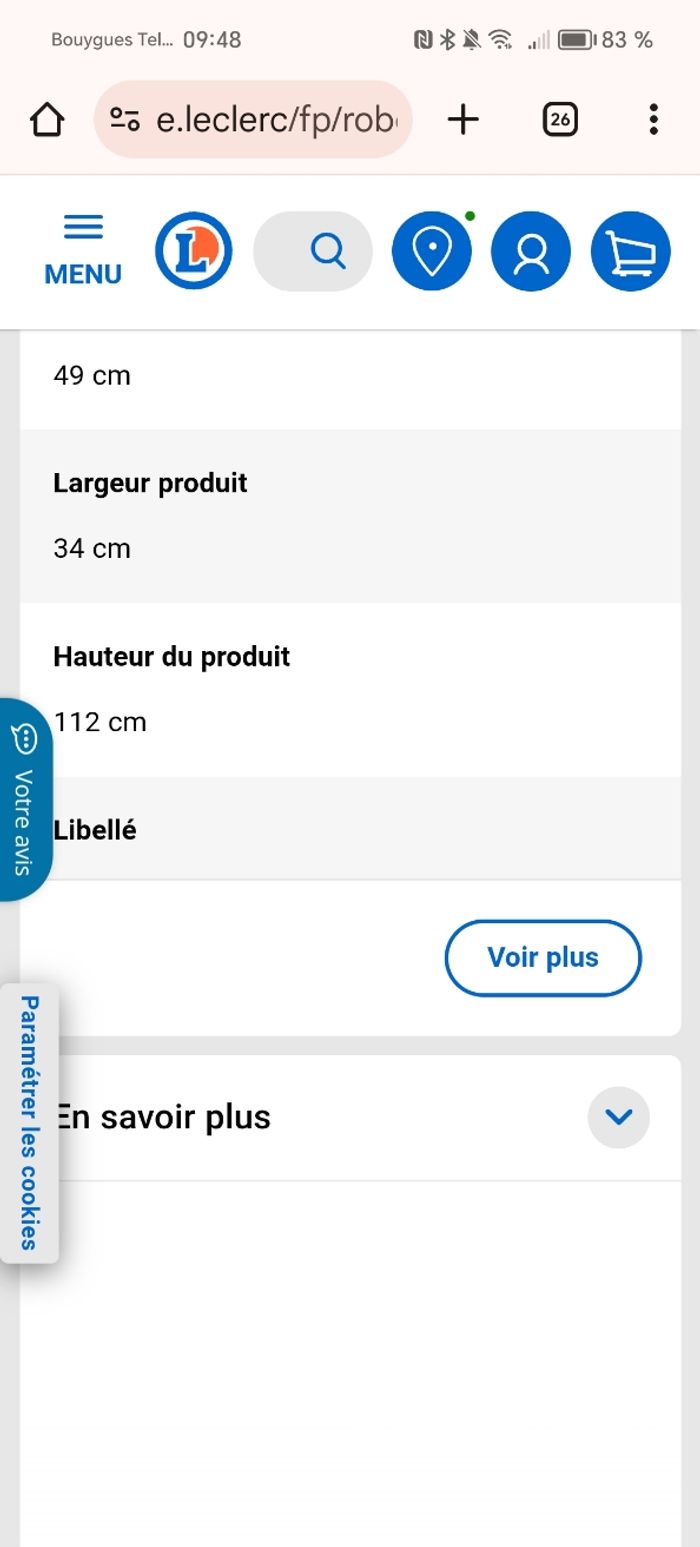Open the browser home page

47,120
